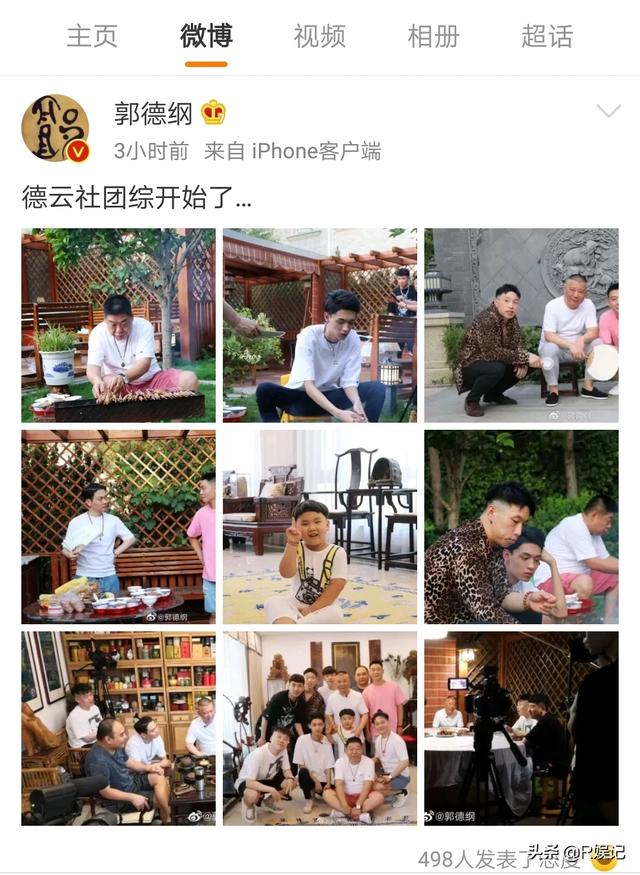The height and width of the screenshot is (875, 640).
Task: Go to the 相册 tab
Action: click(433, 37)
